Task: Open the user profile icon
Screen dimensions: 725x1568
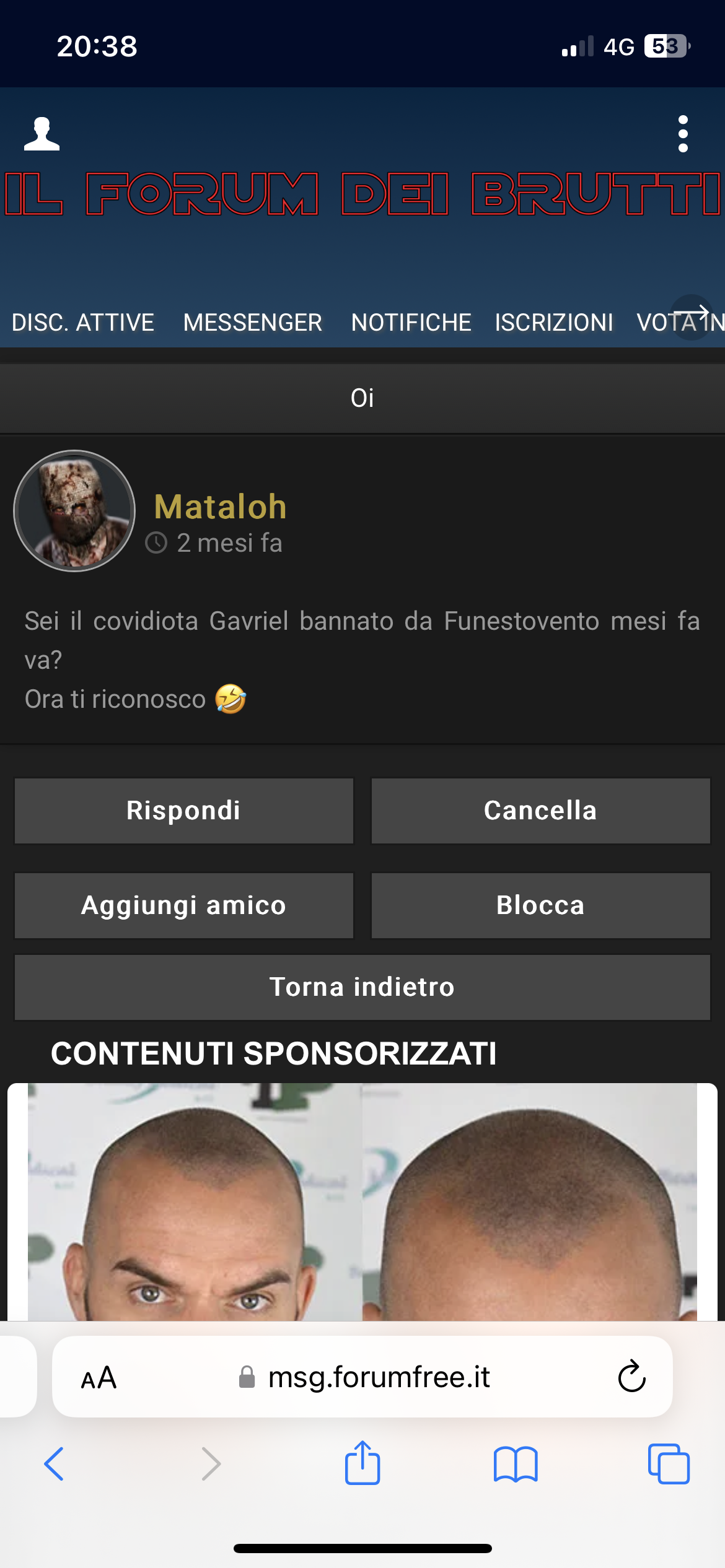Action: [x=42, y=134]
